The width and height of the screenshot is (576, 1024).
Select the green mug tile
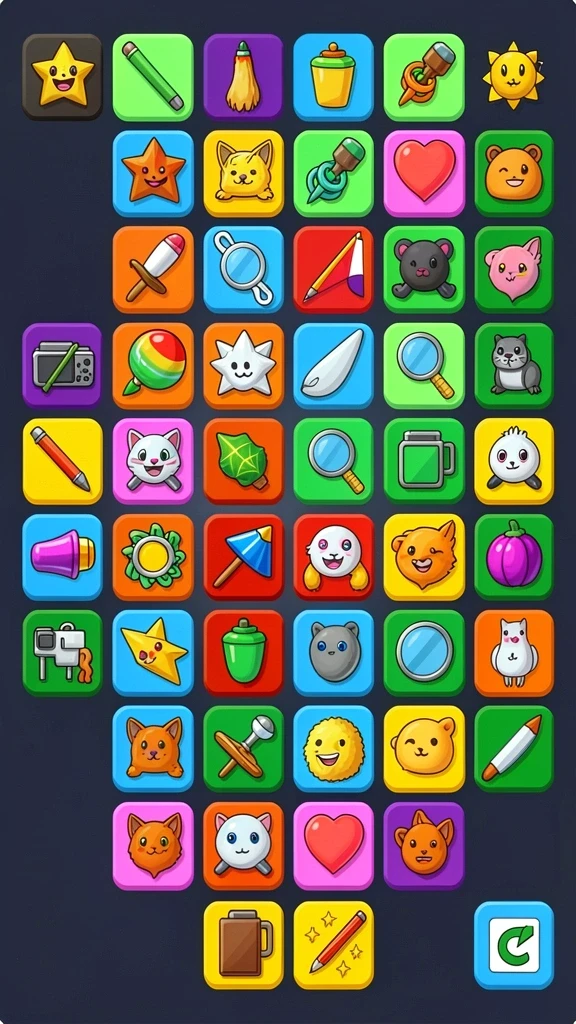pyautogui.click(x=424, y=461)
